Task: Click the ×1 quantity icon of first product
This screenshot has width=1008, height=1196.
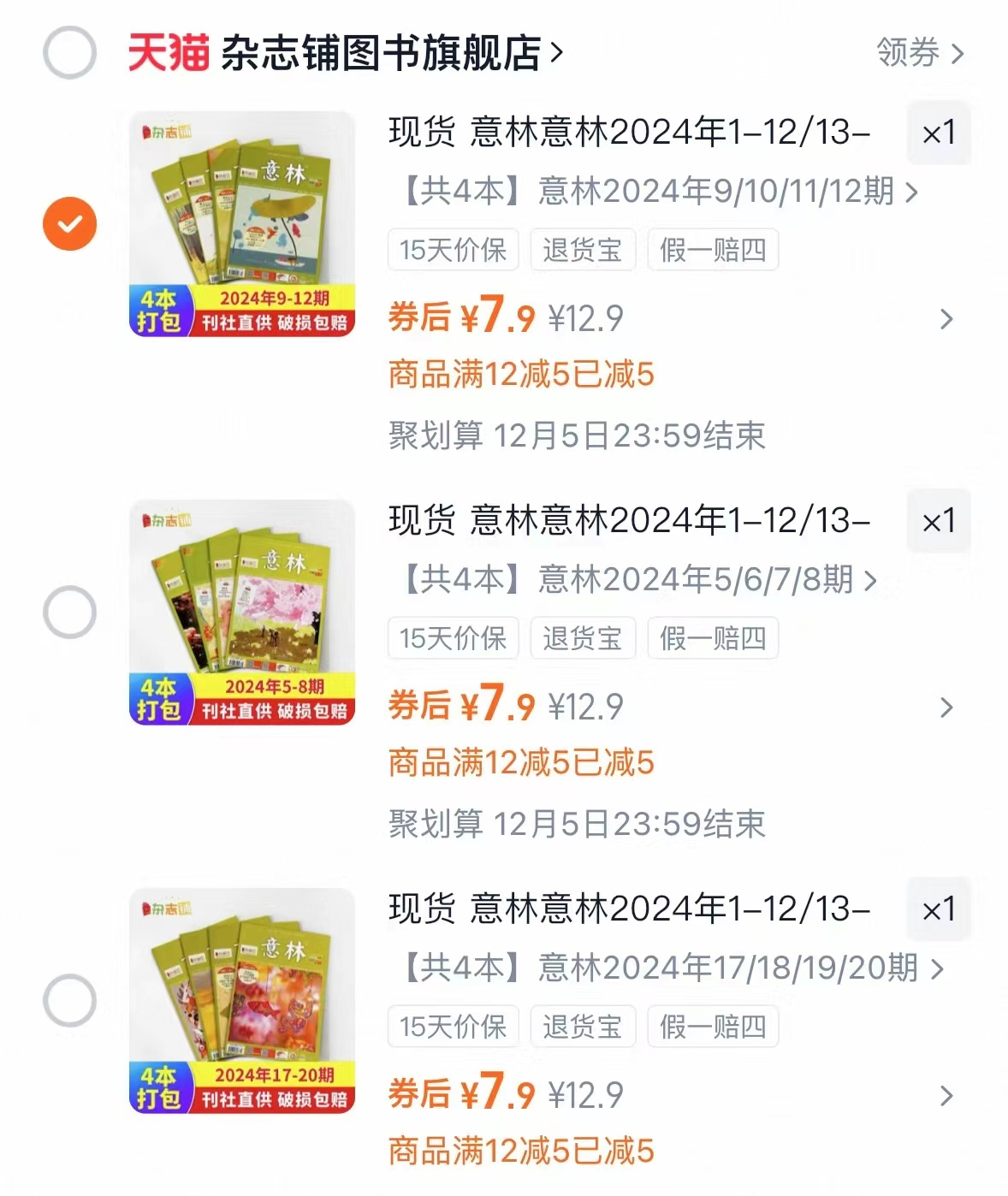Action: [938, 134]
